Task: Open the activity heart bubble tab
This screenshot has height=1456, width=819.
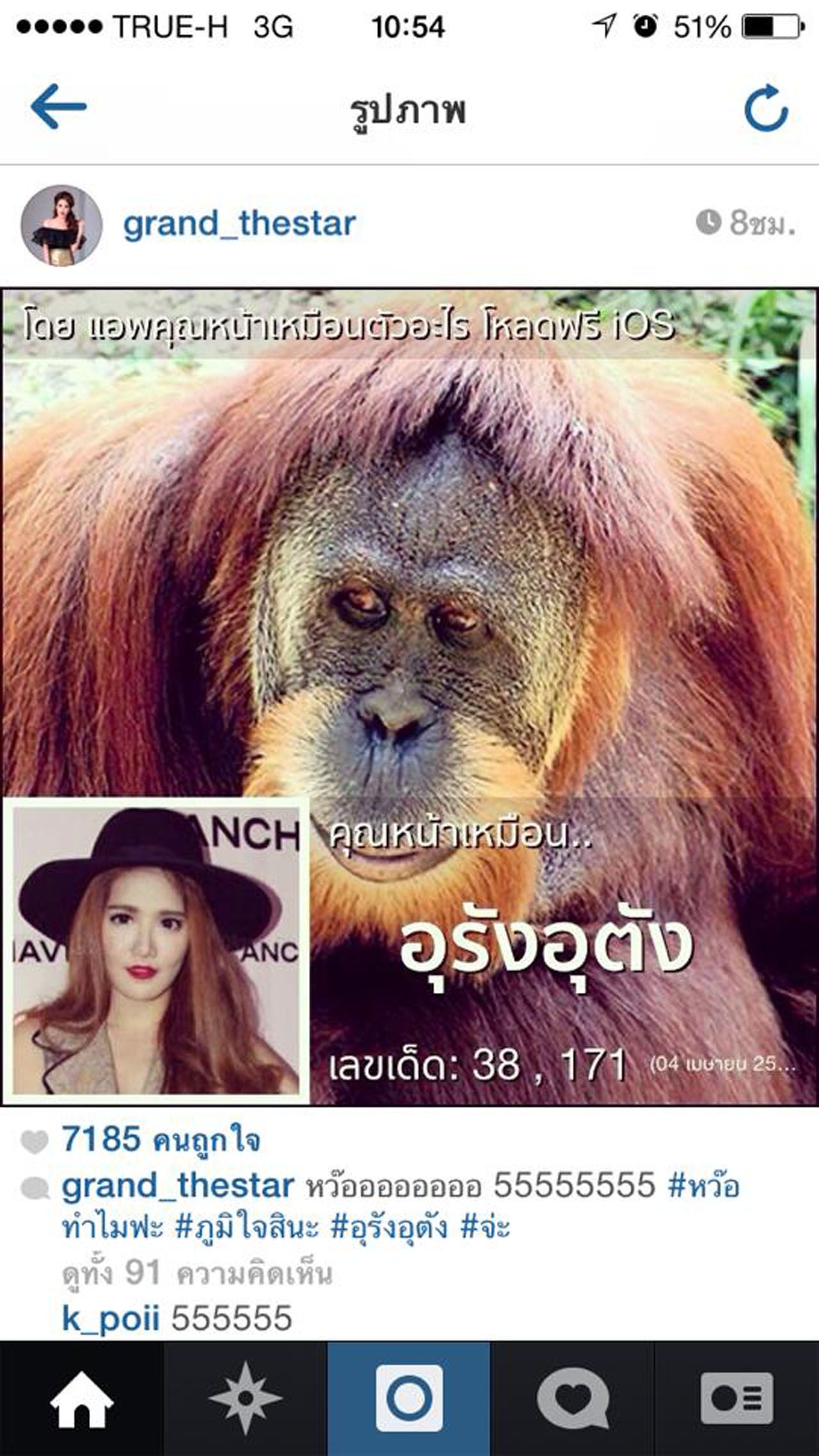Action: point(573,1399)
